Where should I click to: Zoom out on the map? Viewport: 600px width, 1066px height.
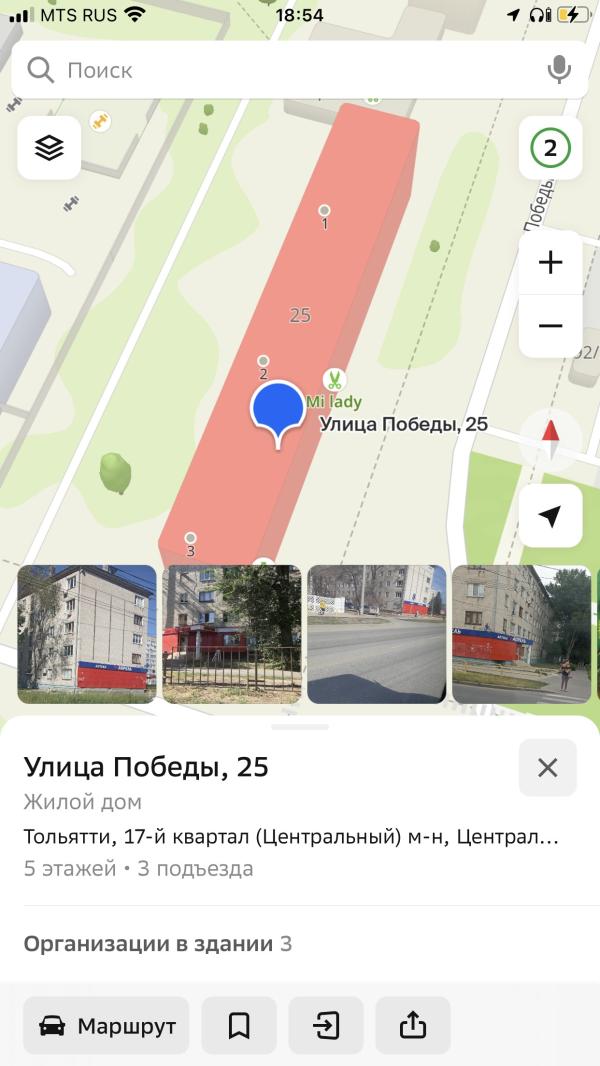[x=550, y=326]
